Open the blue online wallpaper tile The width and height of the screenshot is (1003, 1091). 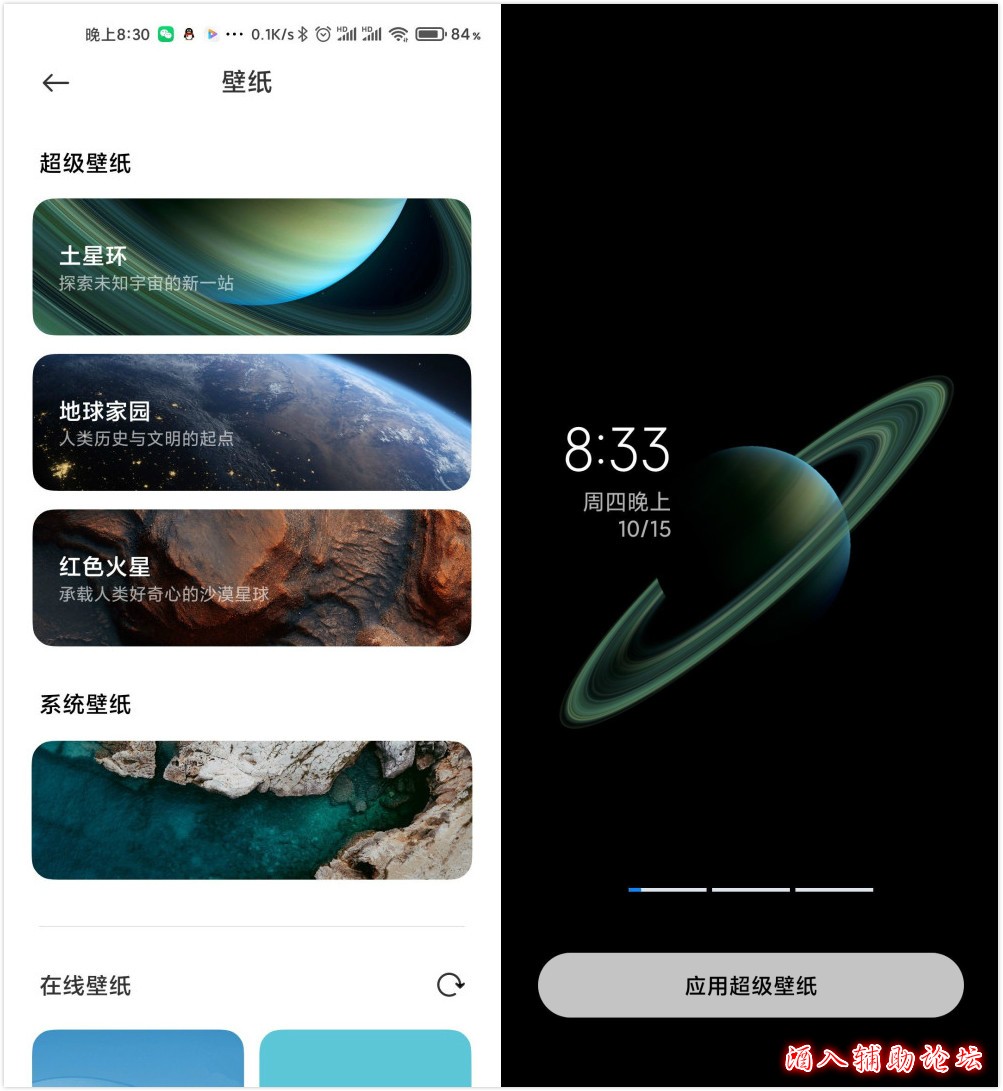[138, 1058]
